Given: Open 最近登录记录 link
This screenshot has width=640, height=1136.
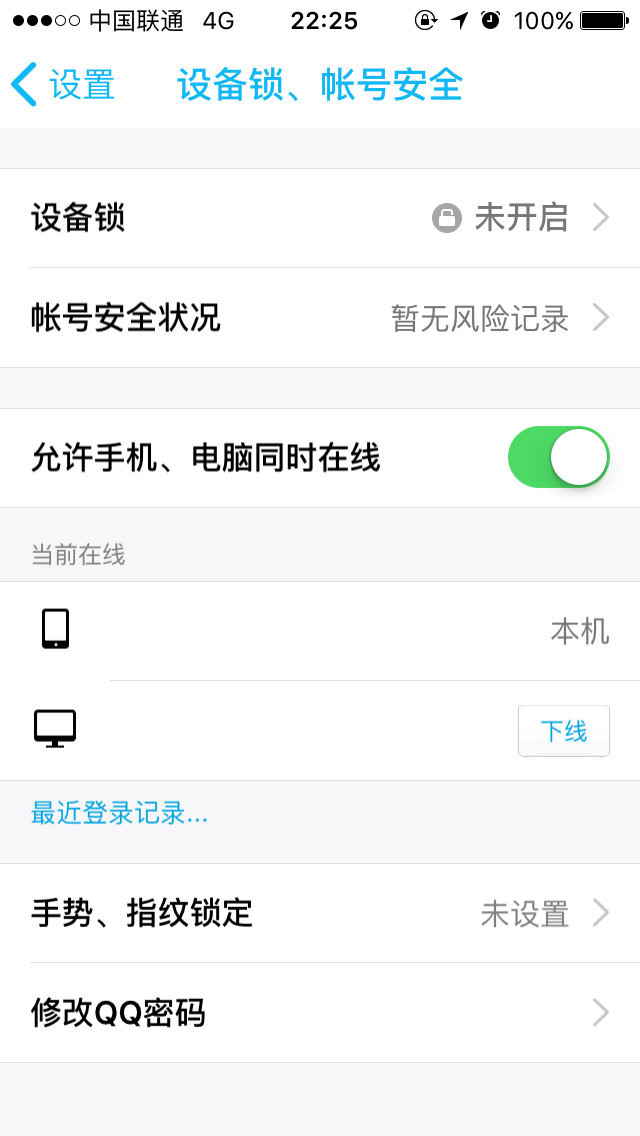Looking at the screenshot, I should pyautogui.click(x=120, y=814).
